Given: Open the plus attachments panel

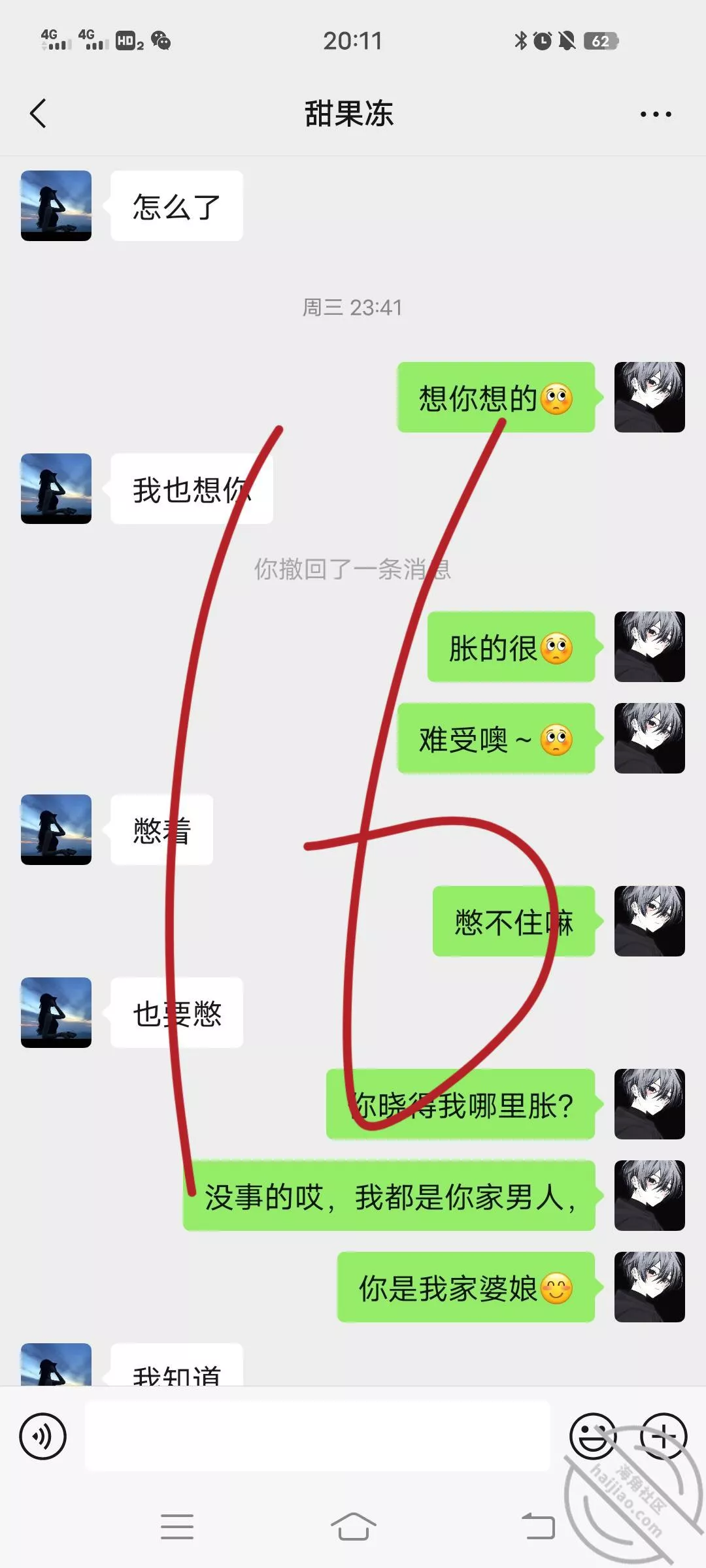Looking at the screenshot, I should 663,1436.
